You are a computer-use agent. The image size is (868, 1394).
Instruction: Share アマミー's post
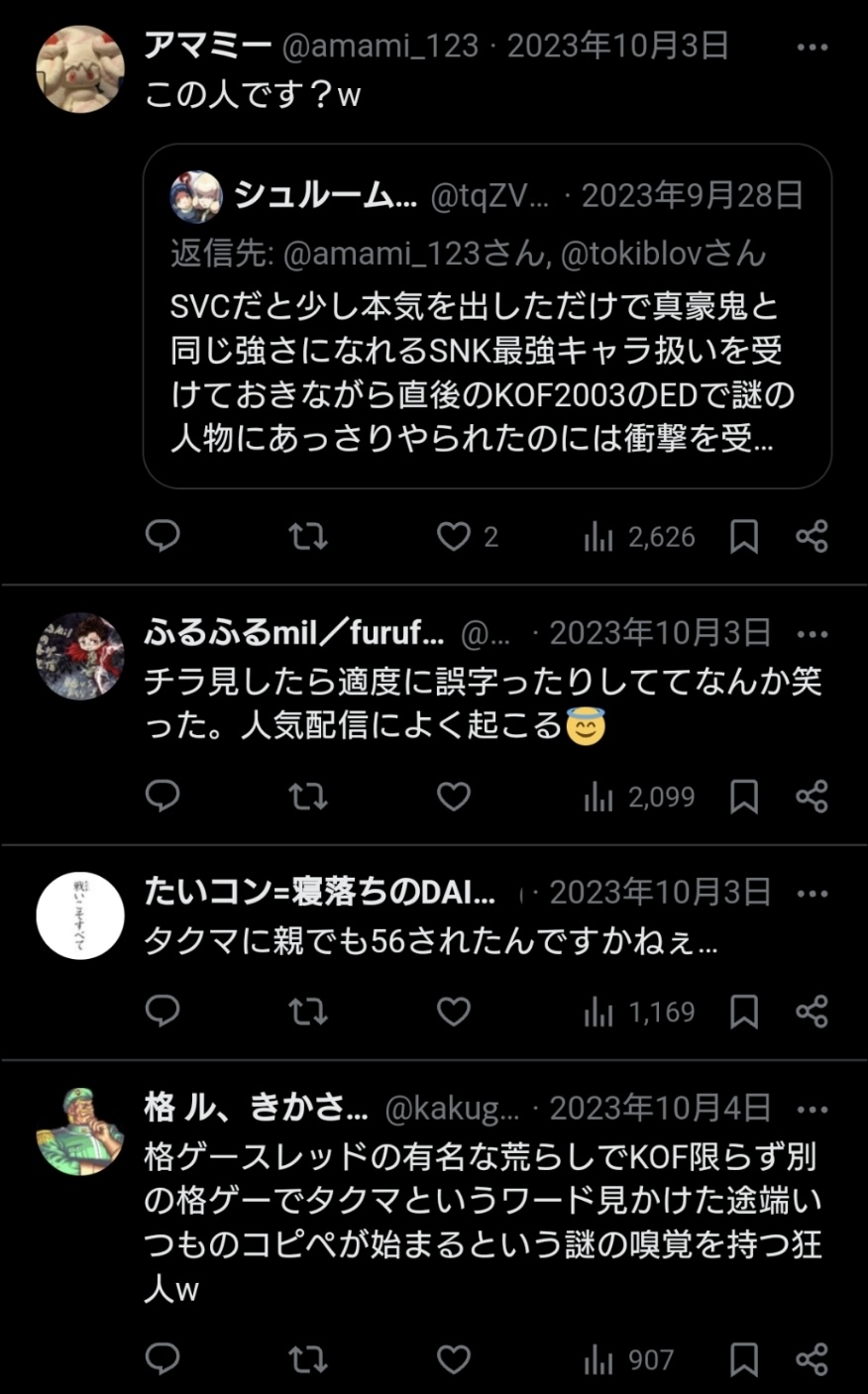(812, 537)
